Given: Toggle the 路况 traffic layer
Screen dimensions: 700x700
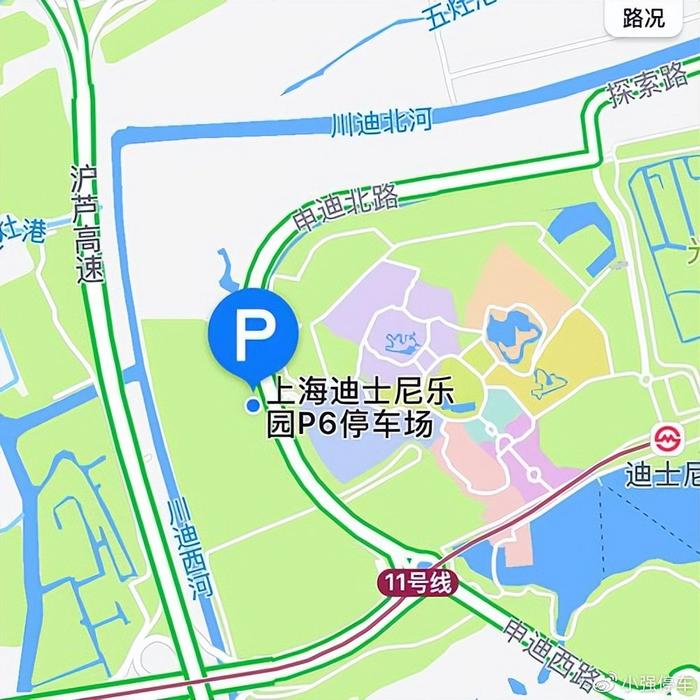Looking at the screenshot, I should (x=643, y=20).
